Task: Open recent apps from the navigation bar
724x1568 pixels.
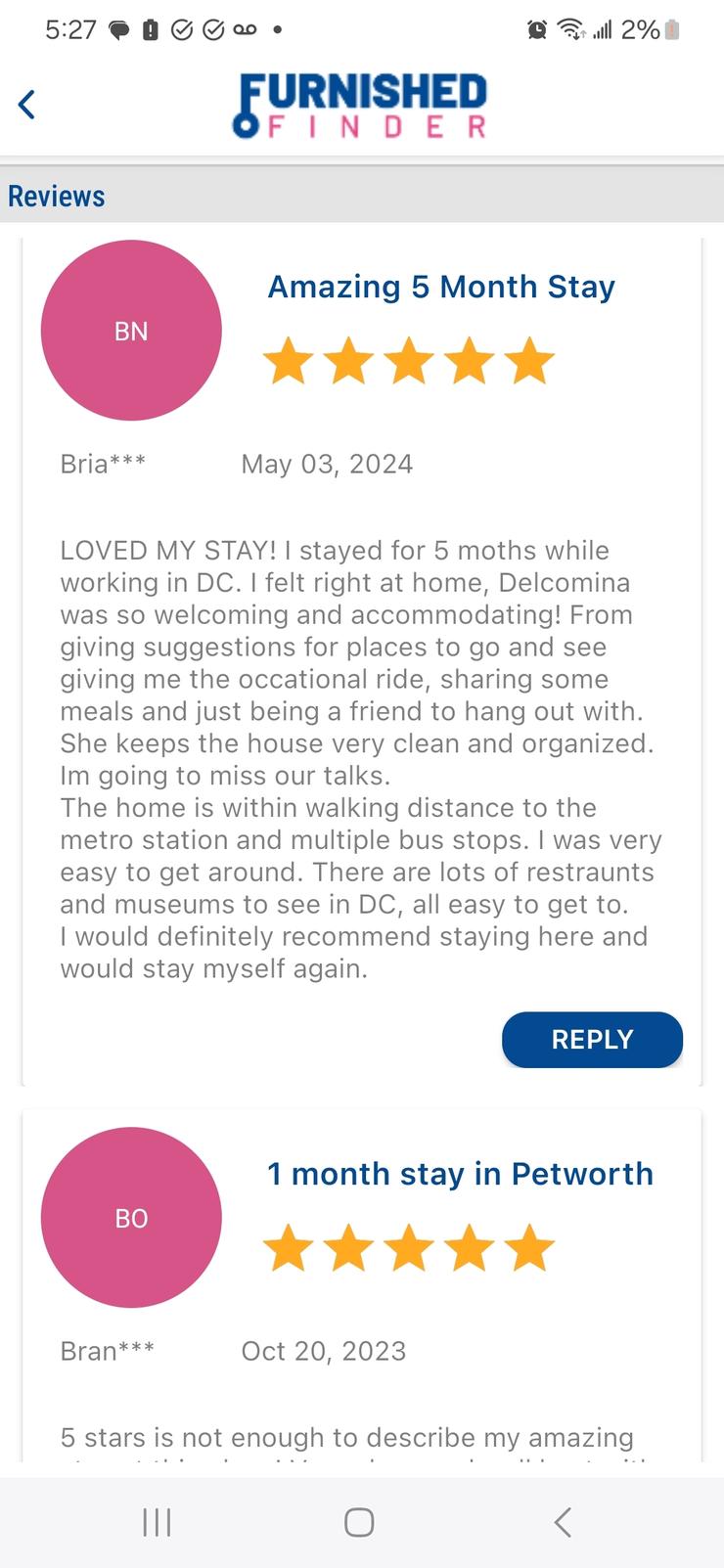Action: (x=157, y=1522)
